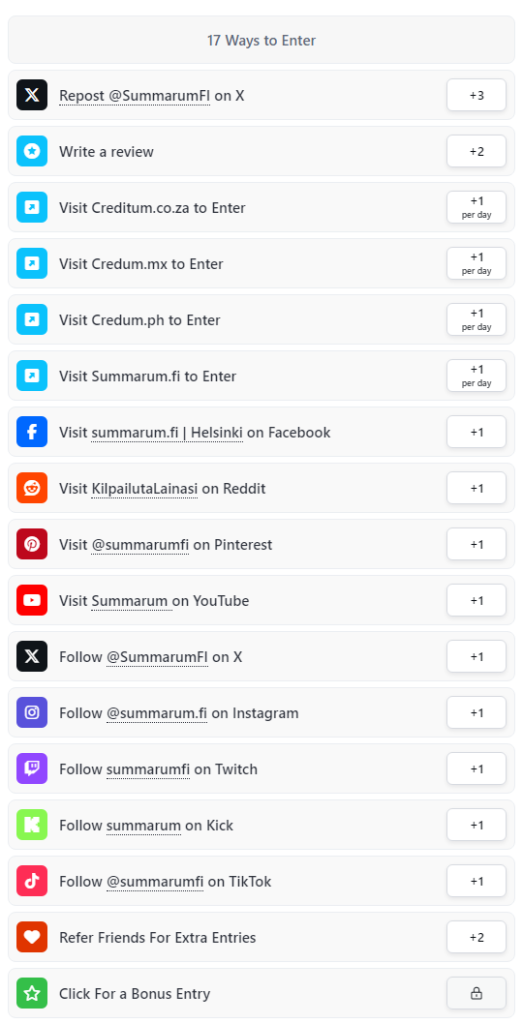Visit KilpailutaLainasi on Reddit entry
Screen dimensions: 523x1024
point(261,488)
